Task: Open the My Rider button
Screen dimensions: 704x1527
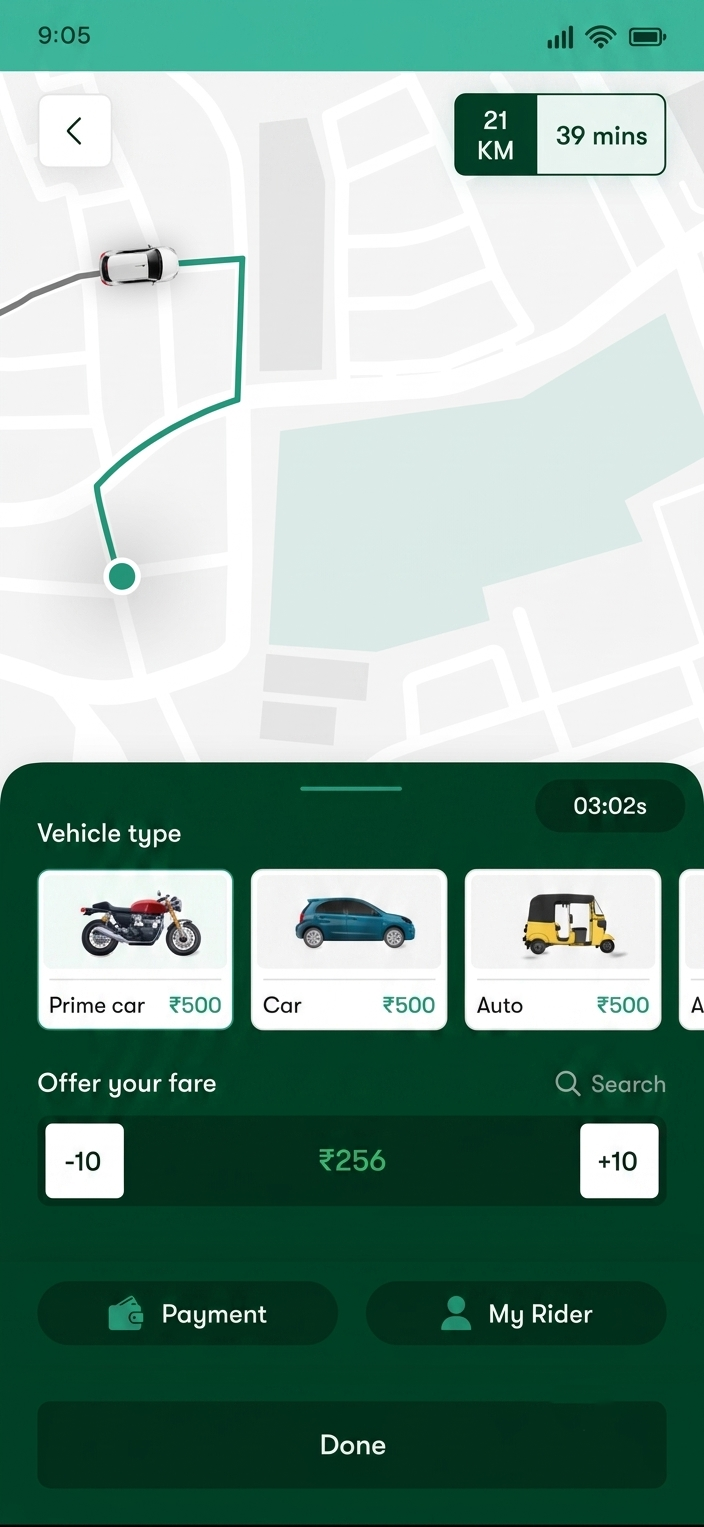Action: (x=516, y=1313)
